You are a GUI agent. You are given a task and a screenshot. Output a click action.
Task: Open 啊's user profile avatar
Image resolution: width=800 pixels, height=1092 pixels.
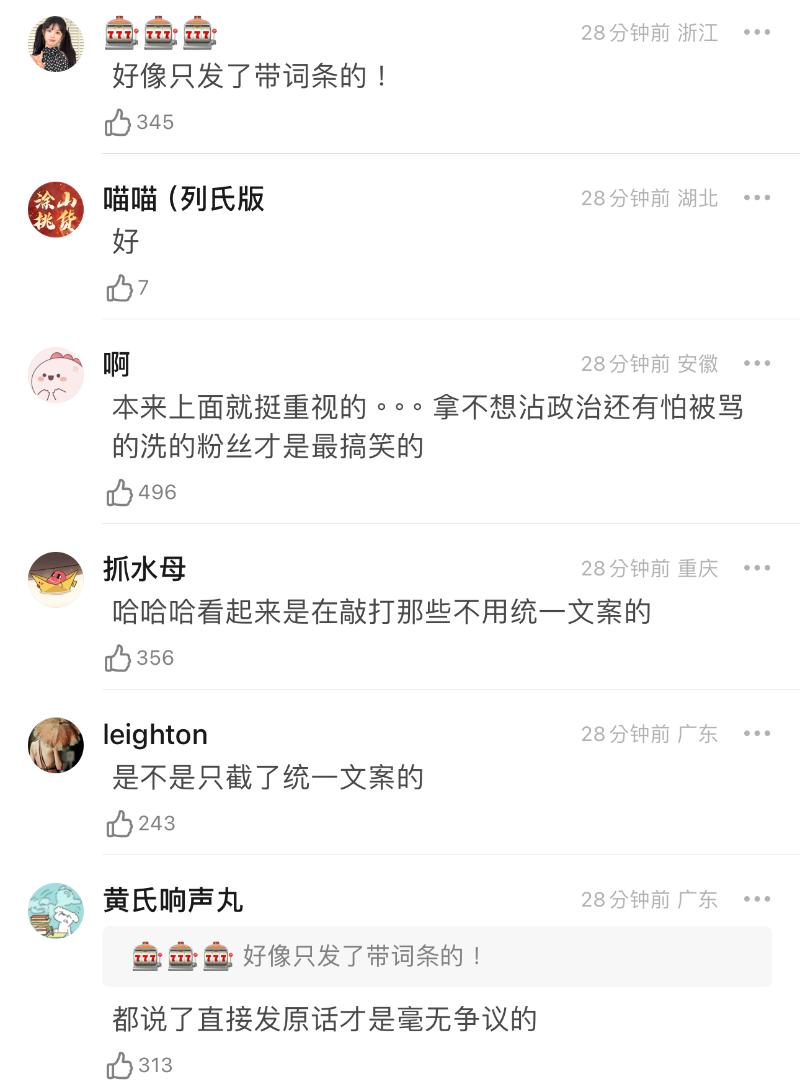coord(56,375)
